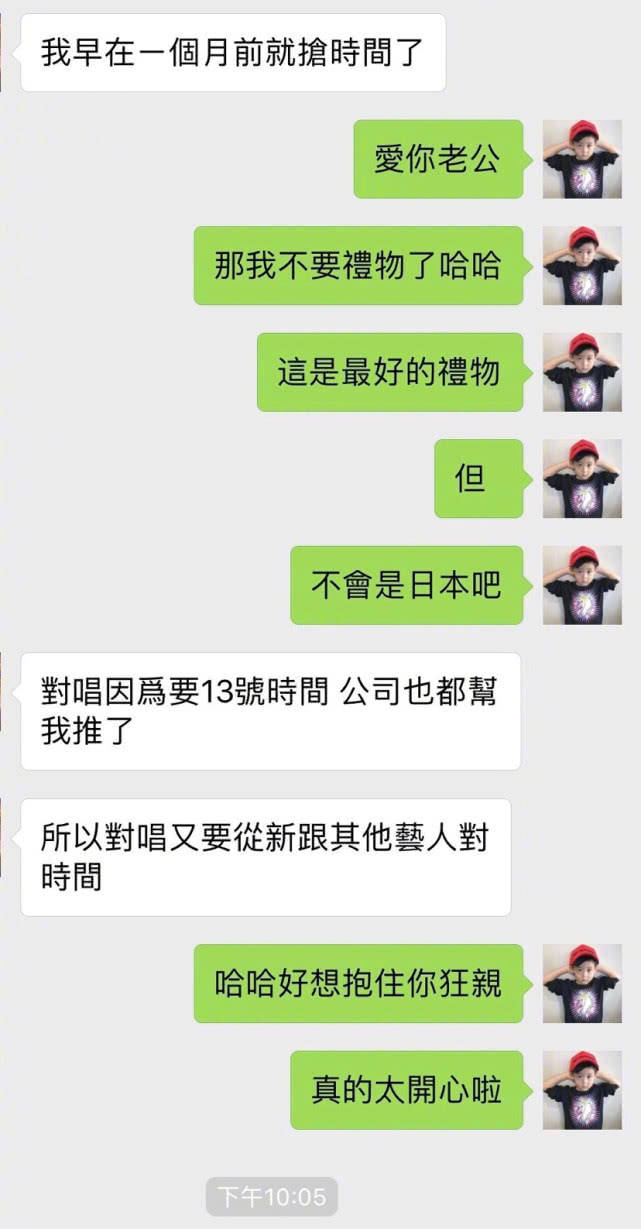Tap avatar next to 那我不要禮物了哈哈
641x1229 pixels.
click(x=582, y=265)
